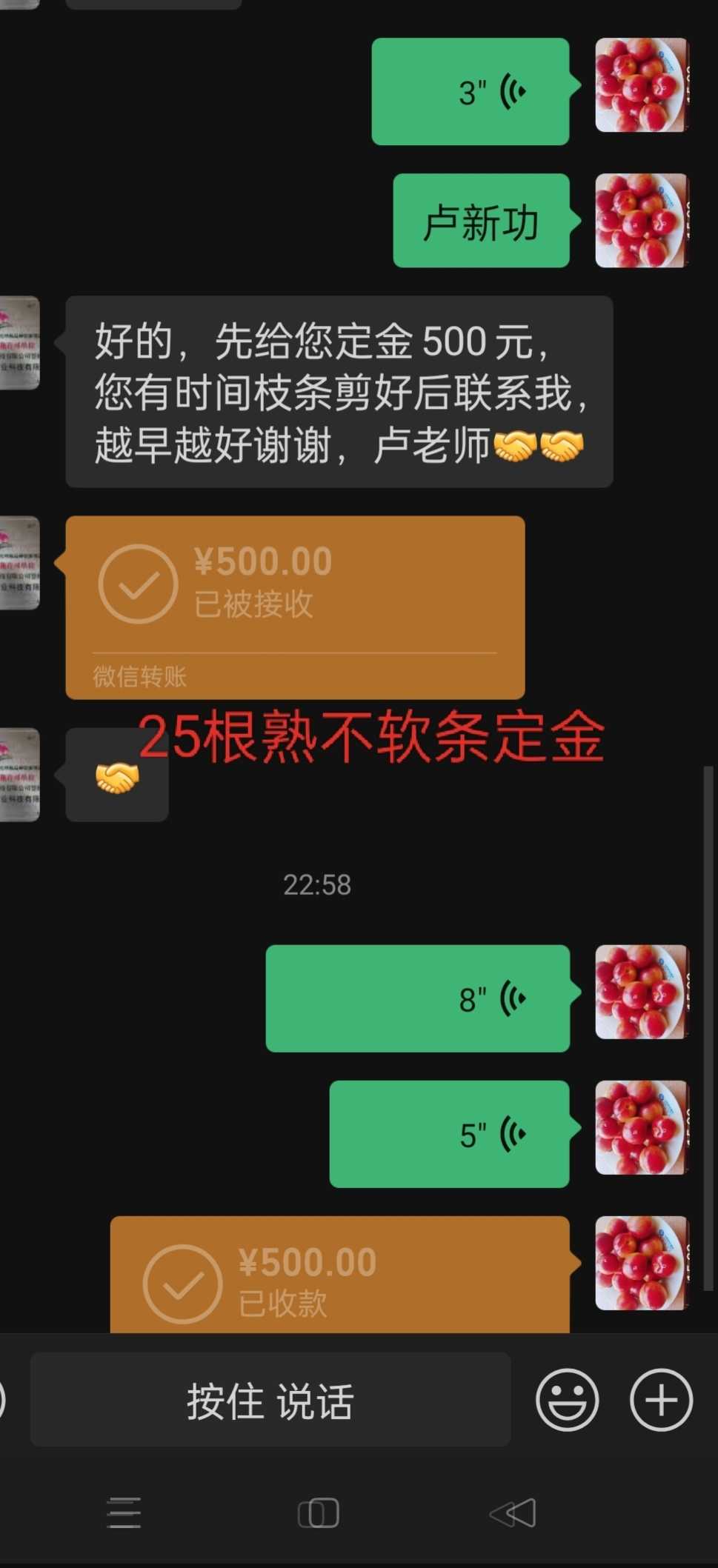Screen dimensions: 718x1568
Task: Tap the system back navigation button
Action: (x=513, y=1513)
